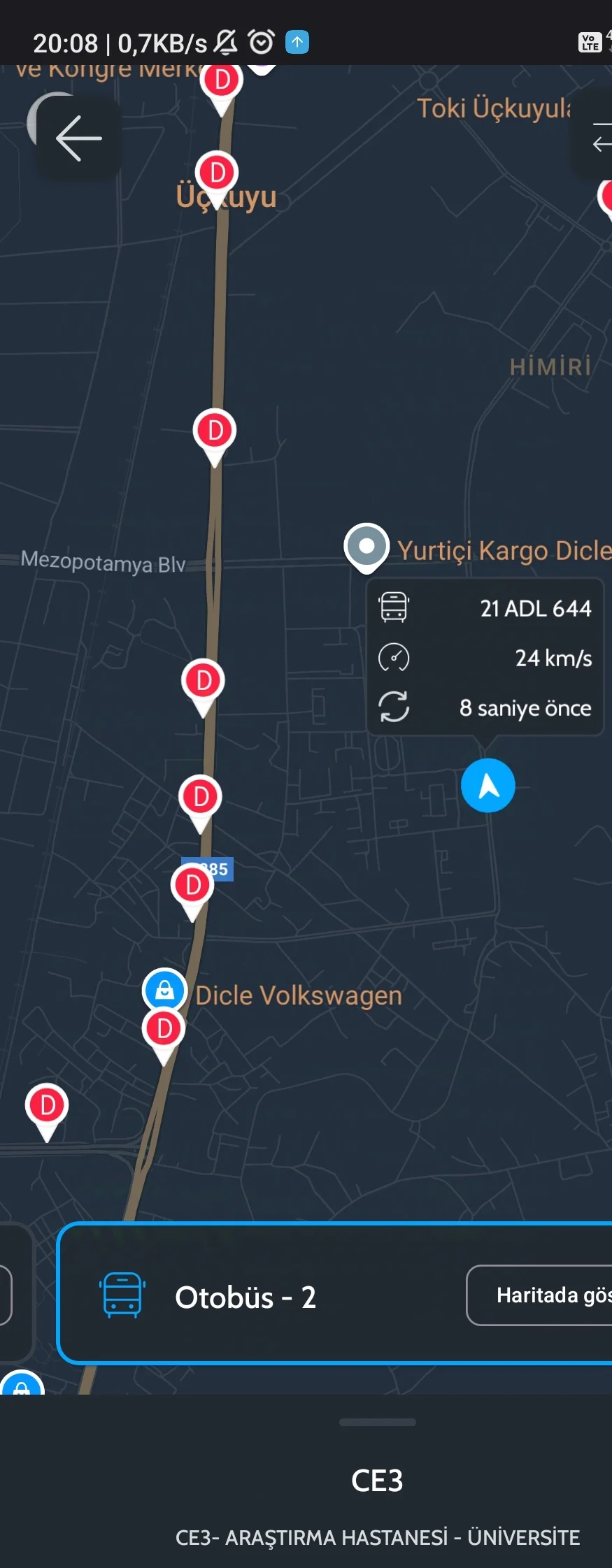Open the Yurtiçi Kargo Dicle map pin
The width and height of the screenshot is (612, 1568).
pyautogui.click(x=367, y=547)
